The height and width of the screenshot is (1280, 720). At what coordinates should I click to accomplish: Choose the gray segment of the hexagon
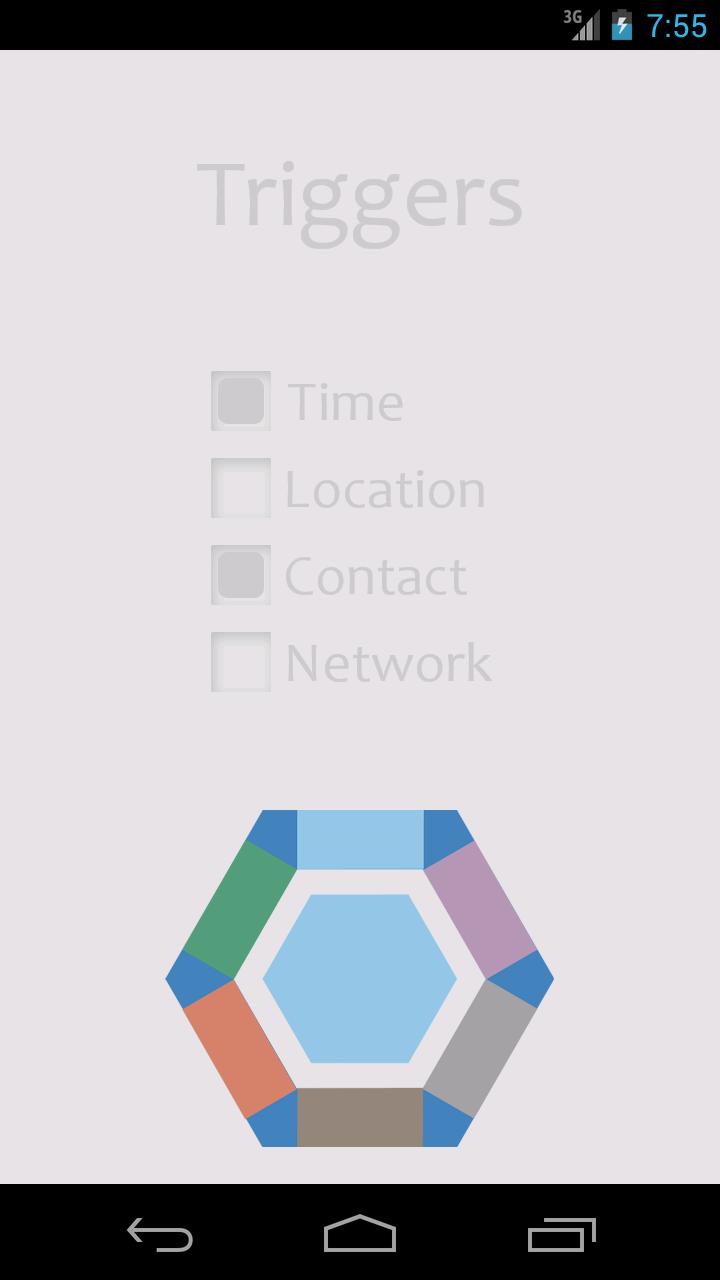coord(480,1048)
